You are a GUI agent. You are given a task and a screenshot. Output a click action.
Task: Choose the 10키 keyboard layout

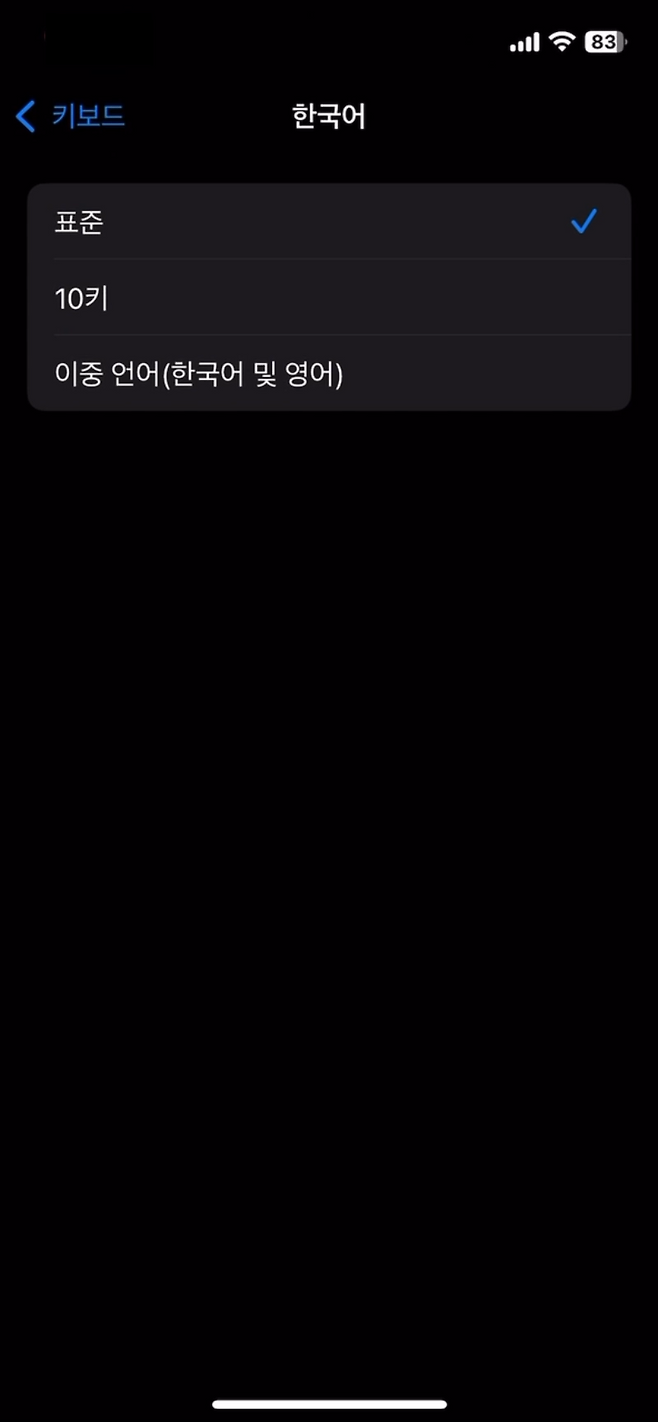pyautogui.click(x=328, y=297)
